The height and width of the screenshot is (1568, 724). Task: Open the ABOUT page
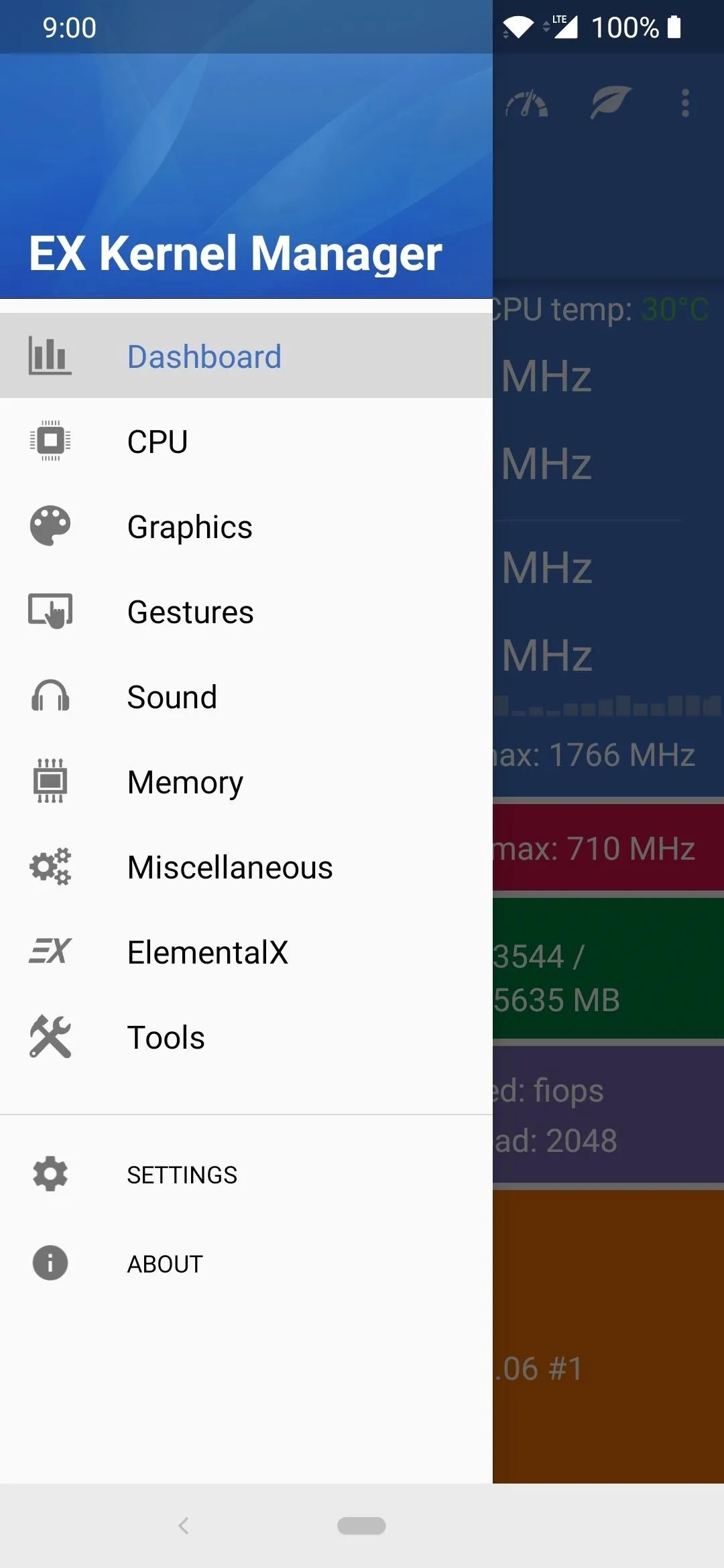(246, 1263)
